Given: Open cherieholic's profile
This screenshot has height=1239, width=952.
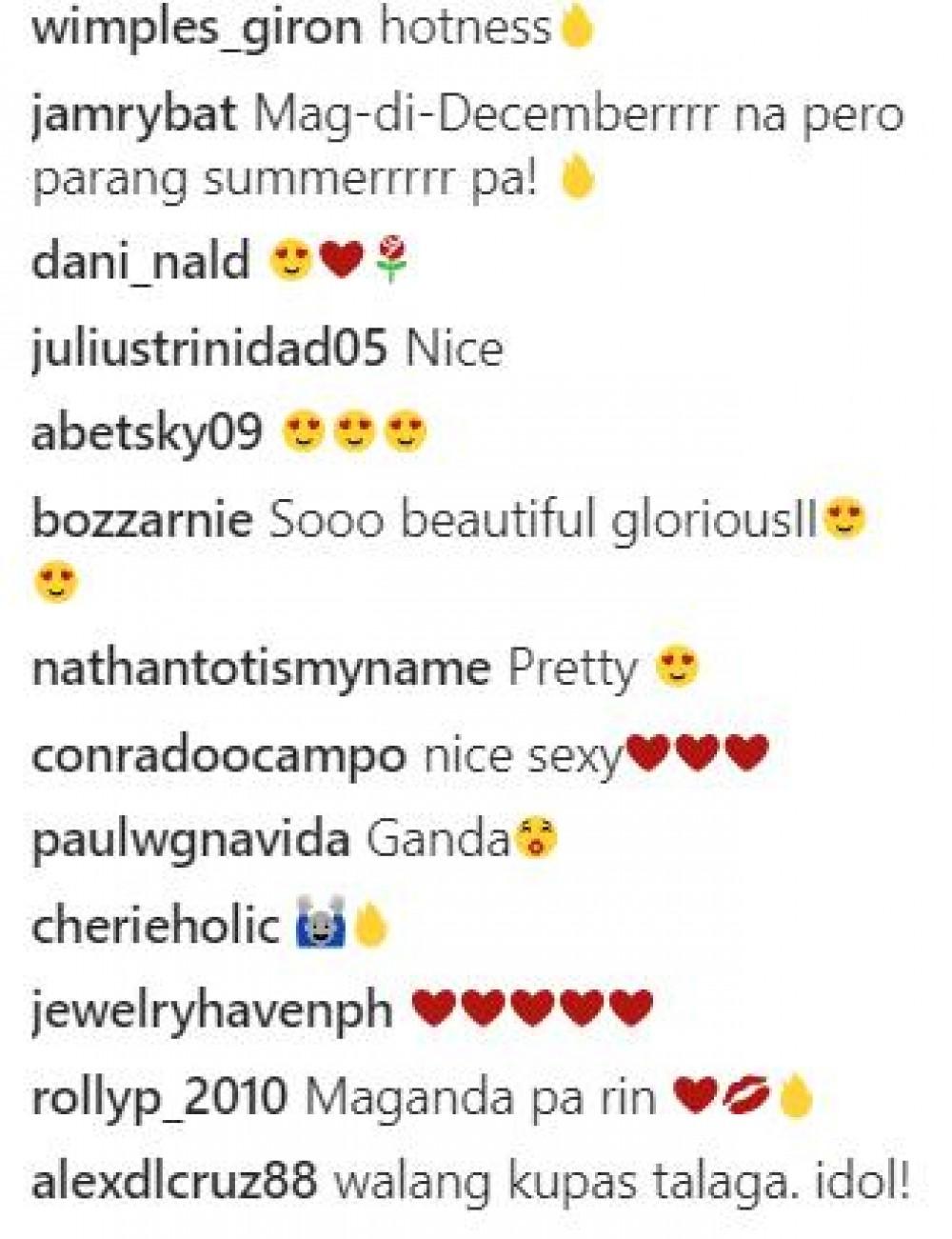Looking at the screenshot, I should point(155,926).
